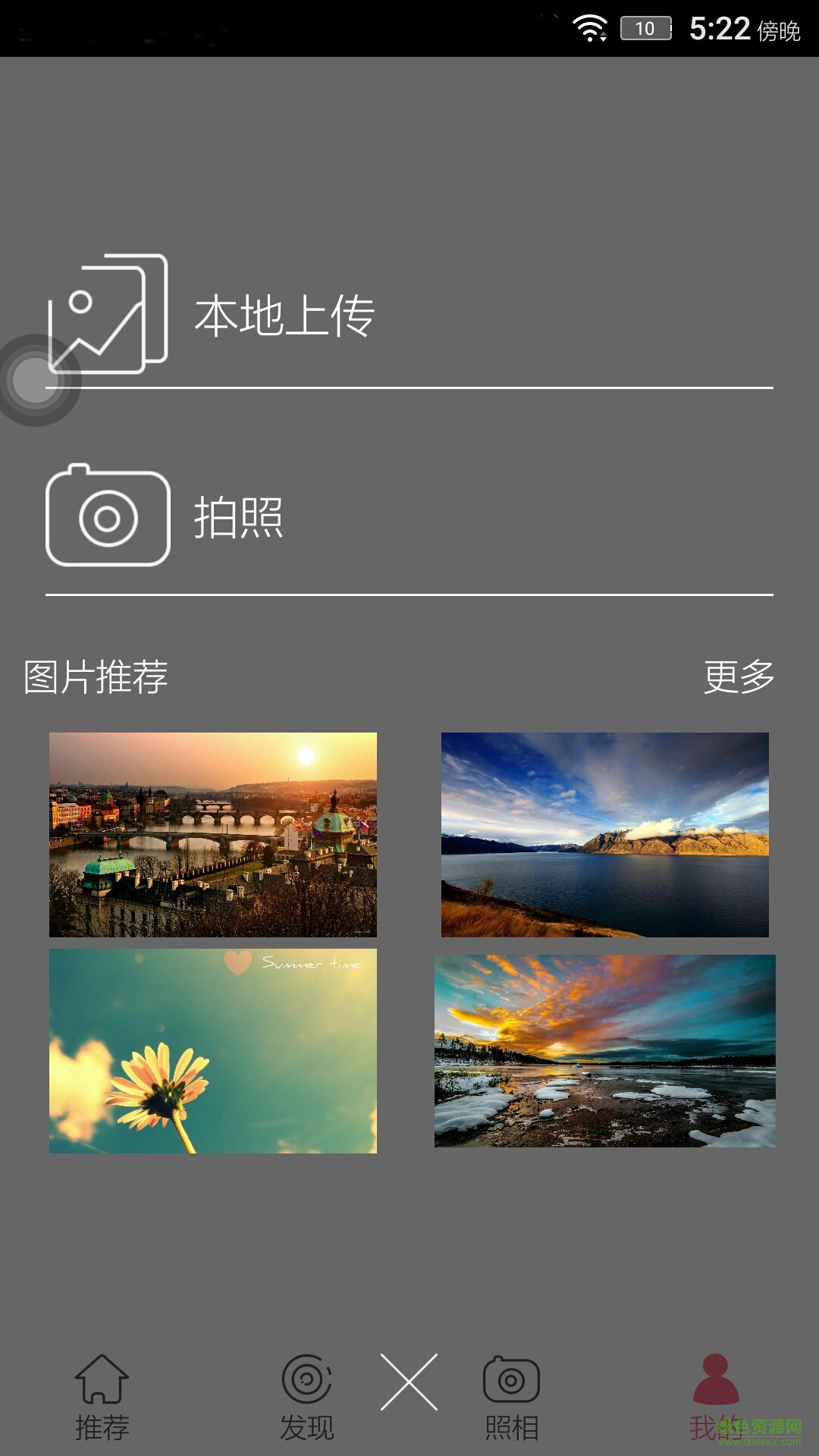Switch to the 照相 tab
The image size is (819, 1456).
click(511, 1397)
